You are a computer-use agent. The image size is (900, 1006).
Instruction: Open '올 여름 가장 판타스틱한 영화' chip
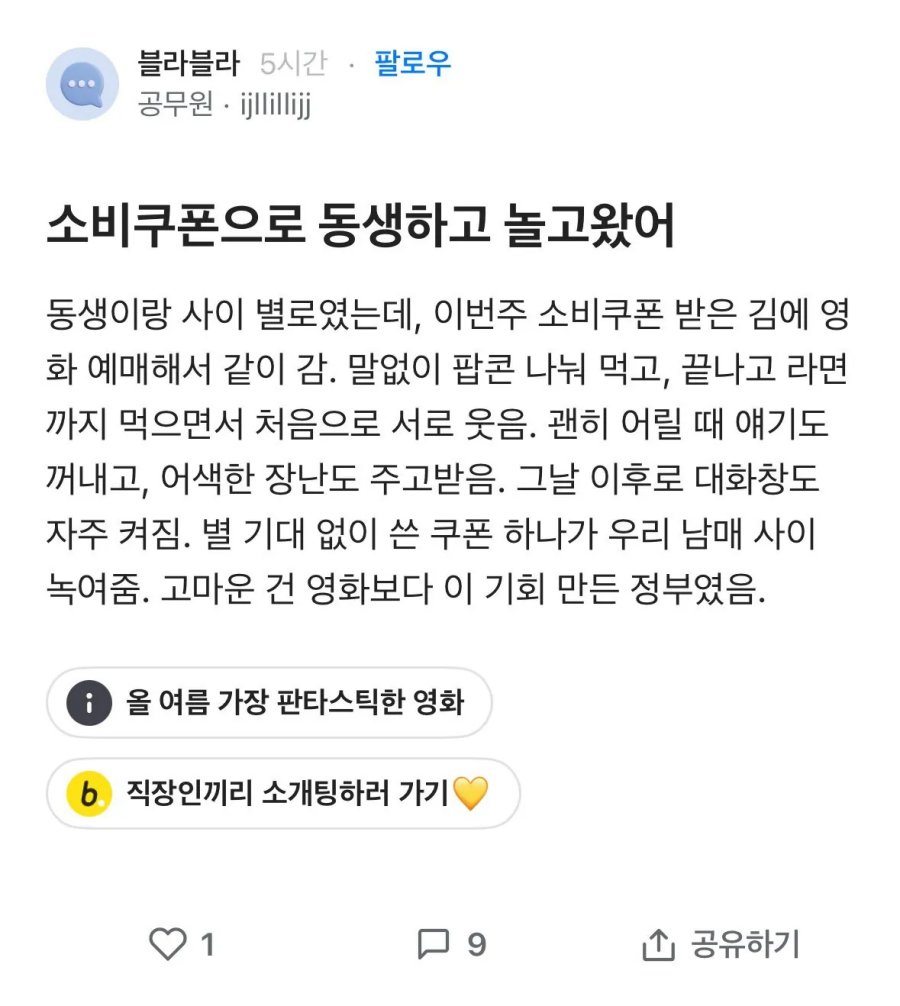click(x=270, y=702)
